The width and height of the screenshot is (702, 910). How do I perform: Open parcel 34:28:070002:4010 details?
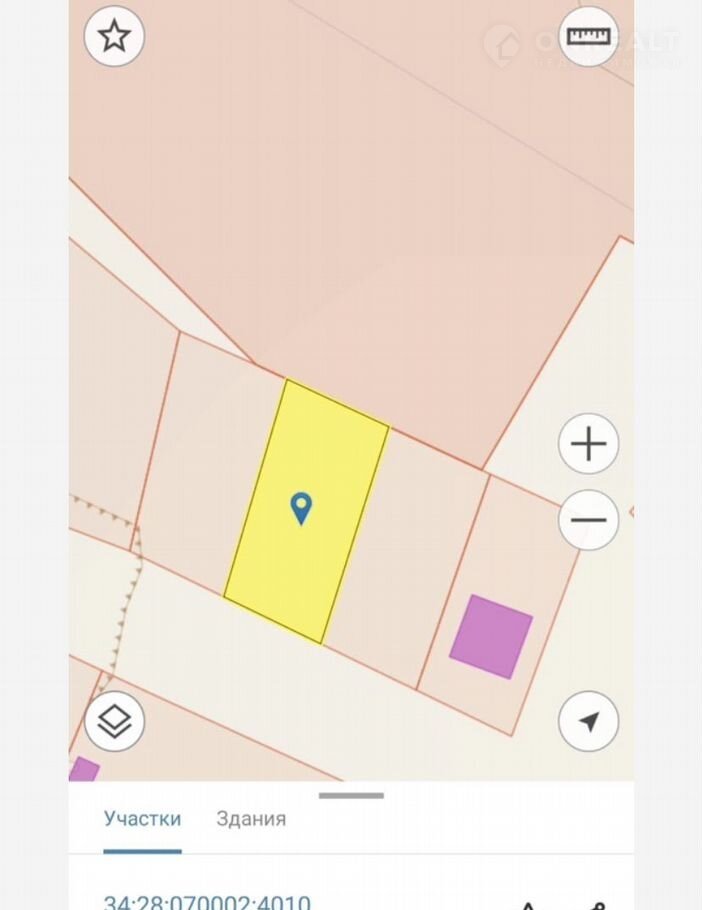pyautogui.click(x=207, y=902)
